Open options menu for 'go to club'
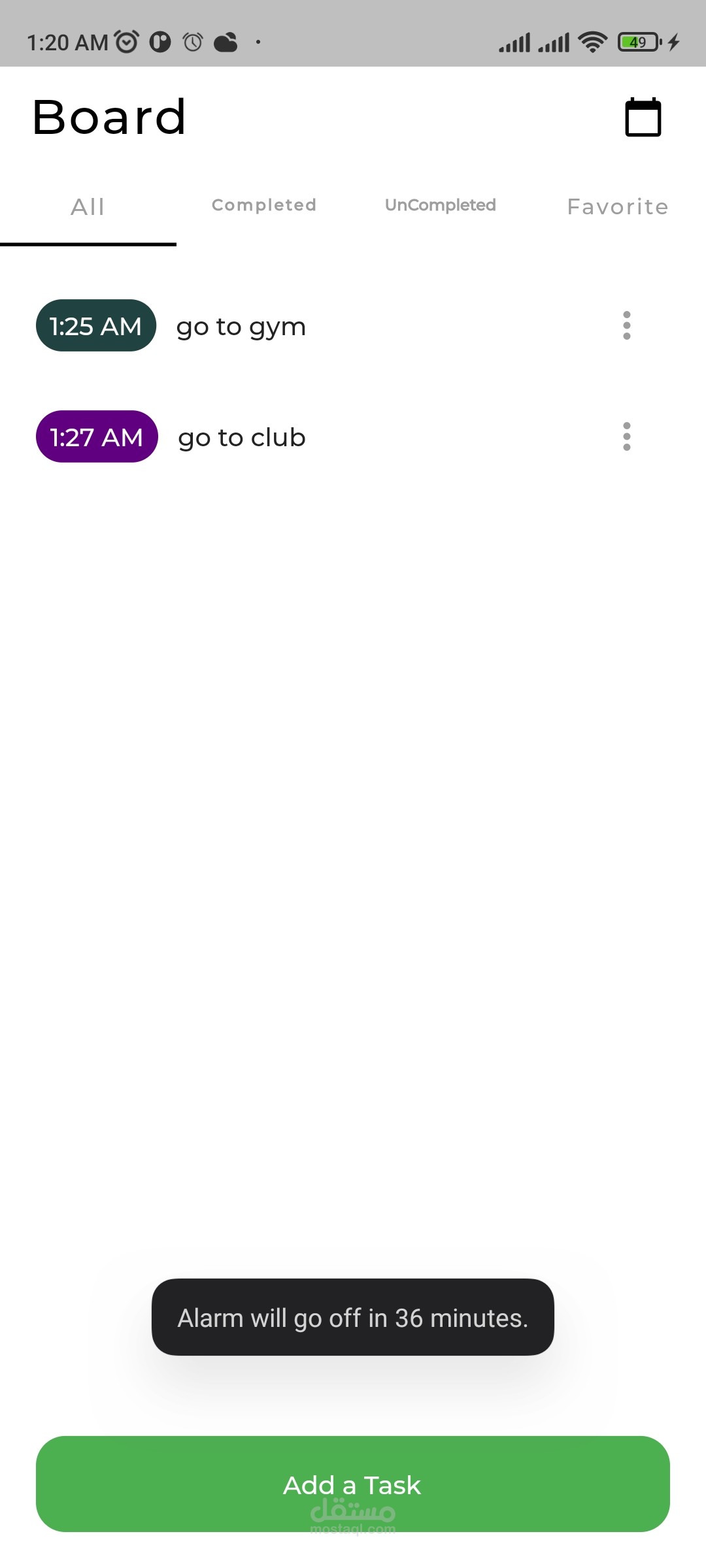 pos(627,436)
